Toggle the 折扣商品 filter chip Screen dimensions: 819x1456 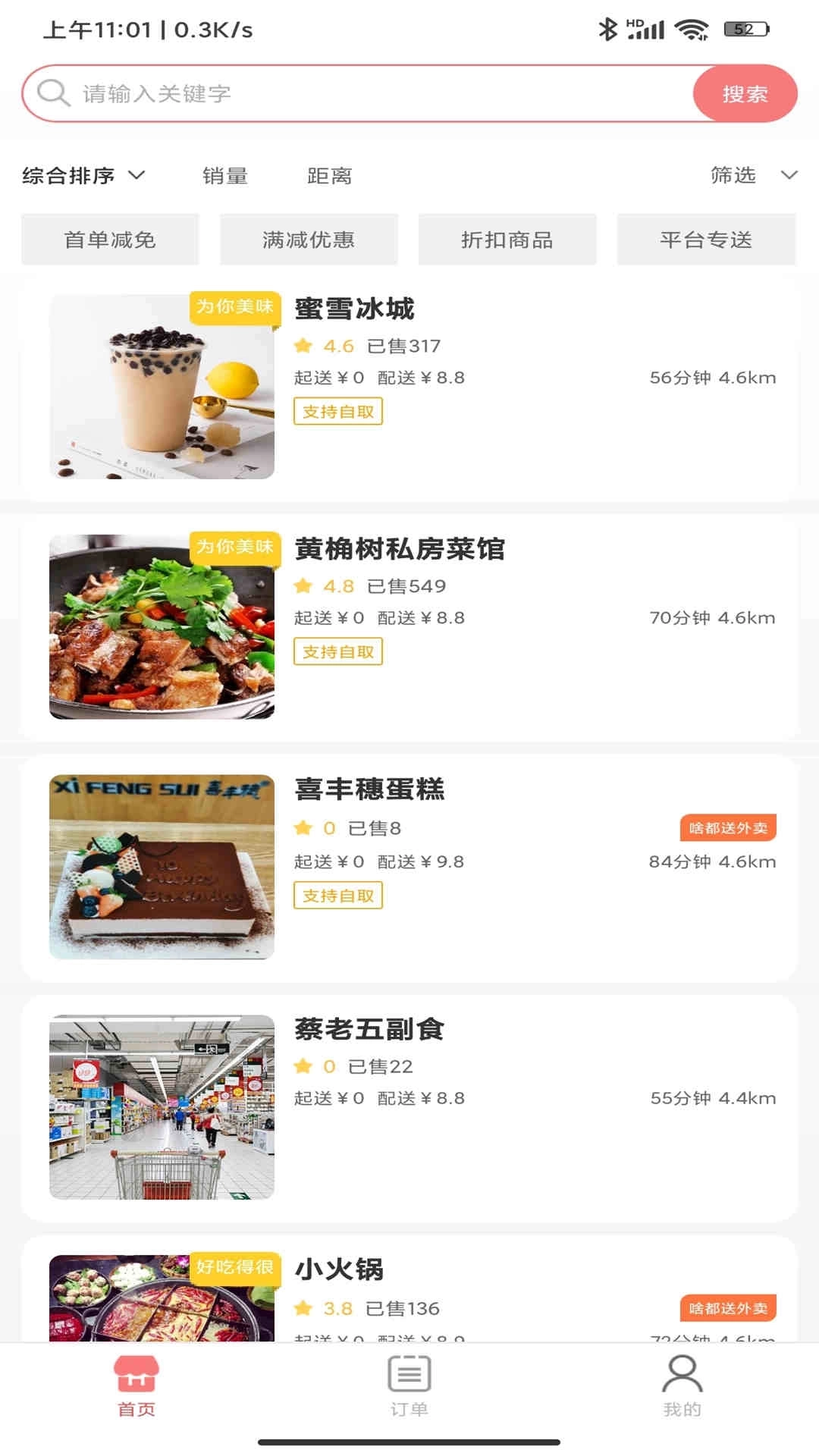(507, 239)
